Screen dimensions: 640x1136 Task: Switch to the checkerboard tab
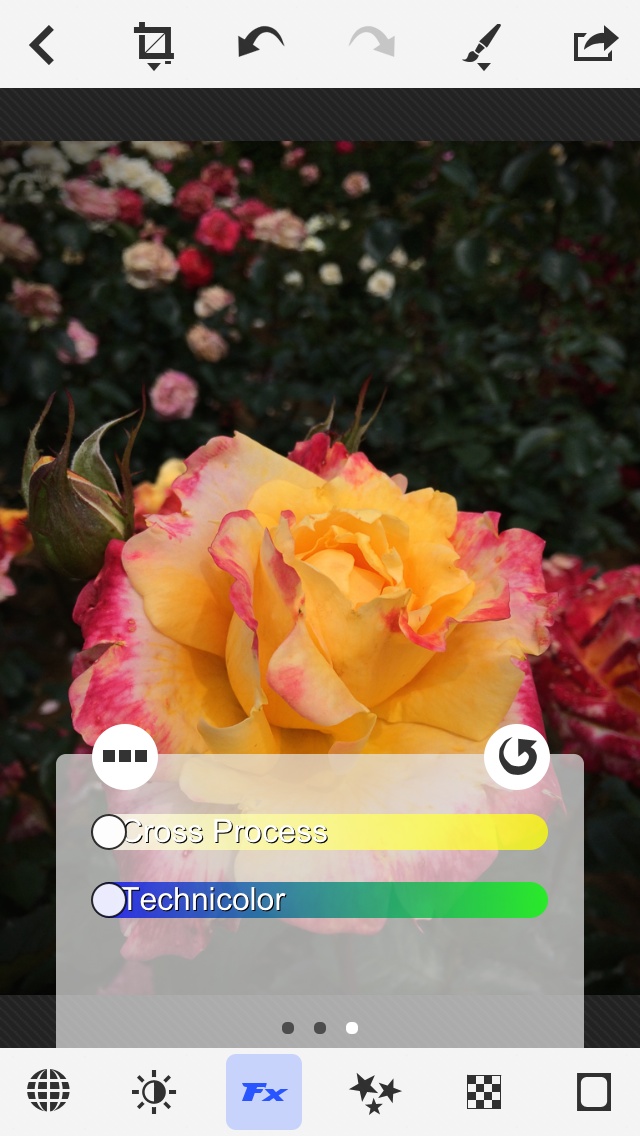click(484, 1092)
